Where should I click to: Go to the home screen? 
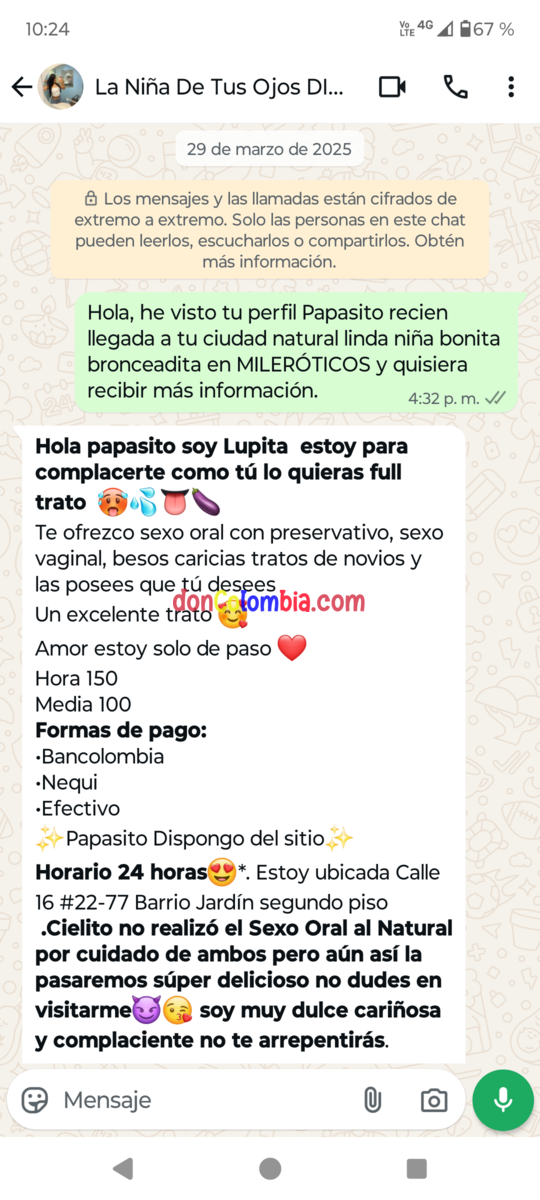270,1168
